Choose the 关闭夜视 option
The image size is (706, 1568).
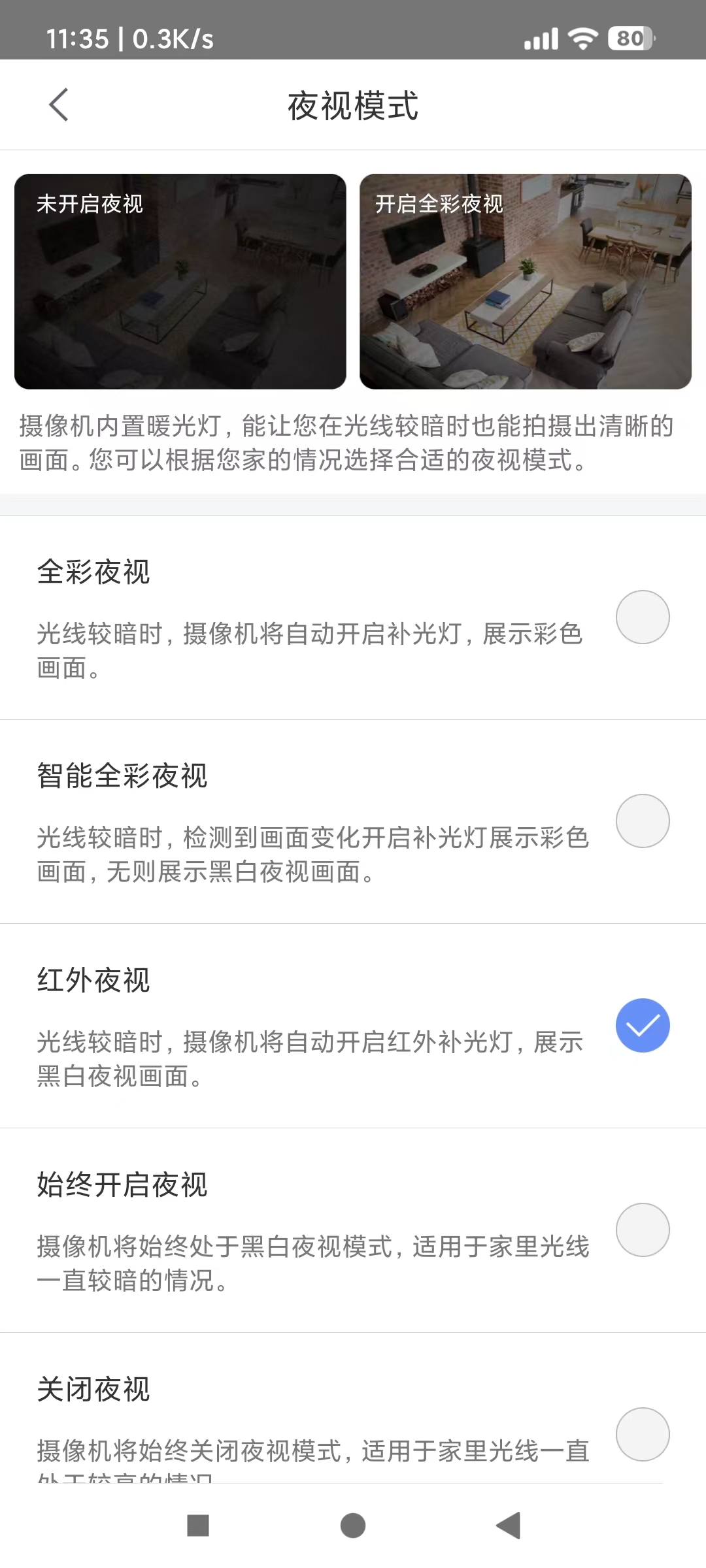643,1434
